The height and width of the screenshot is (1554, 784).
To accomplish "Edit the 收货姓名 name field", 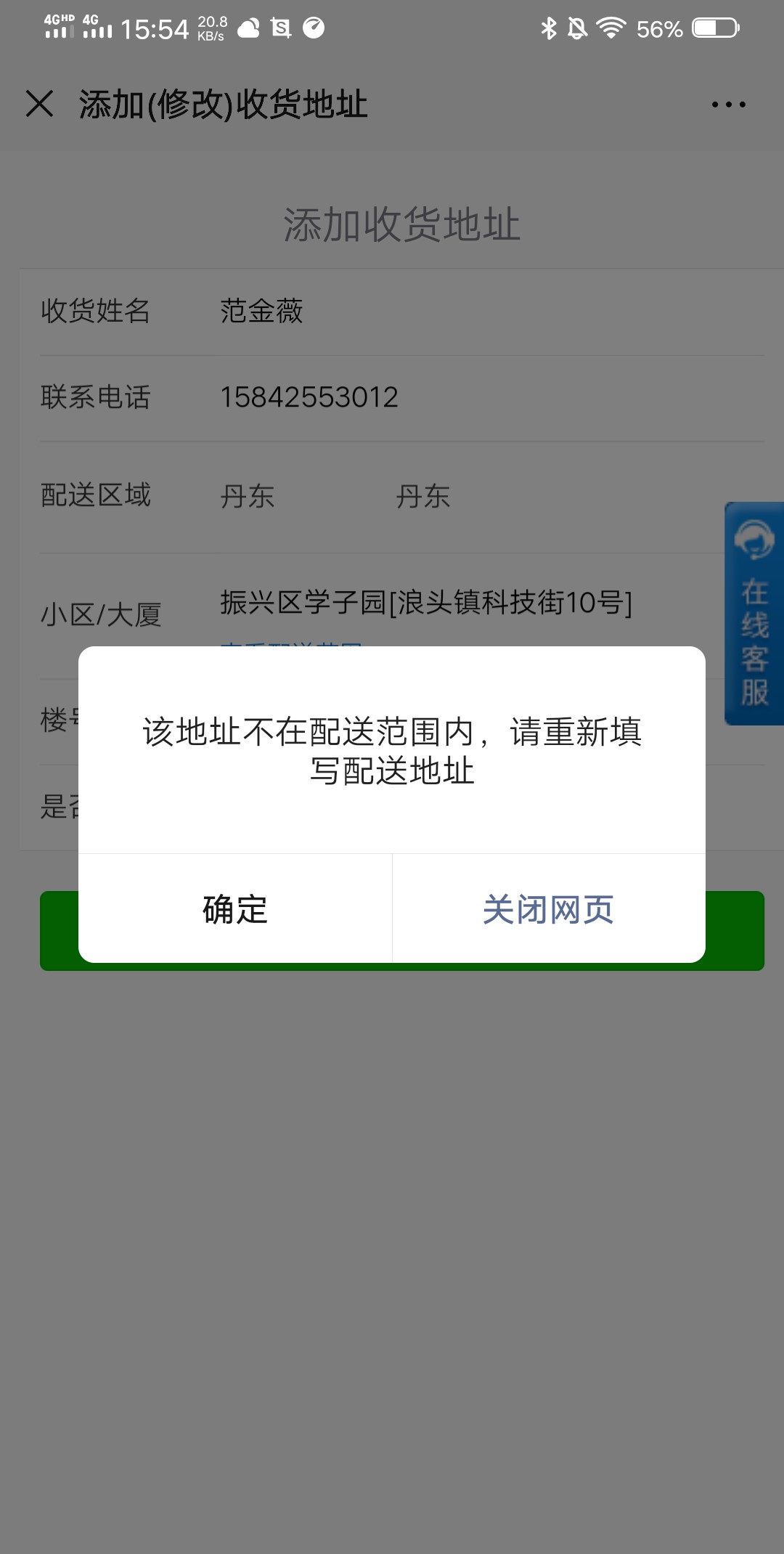I will pos(492,311).
